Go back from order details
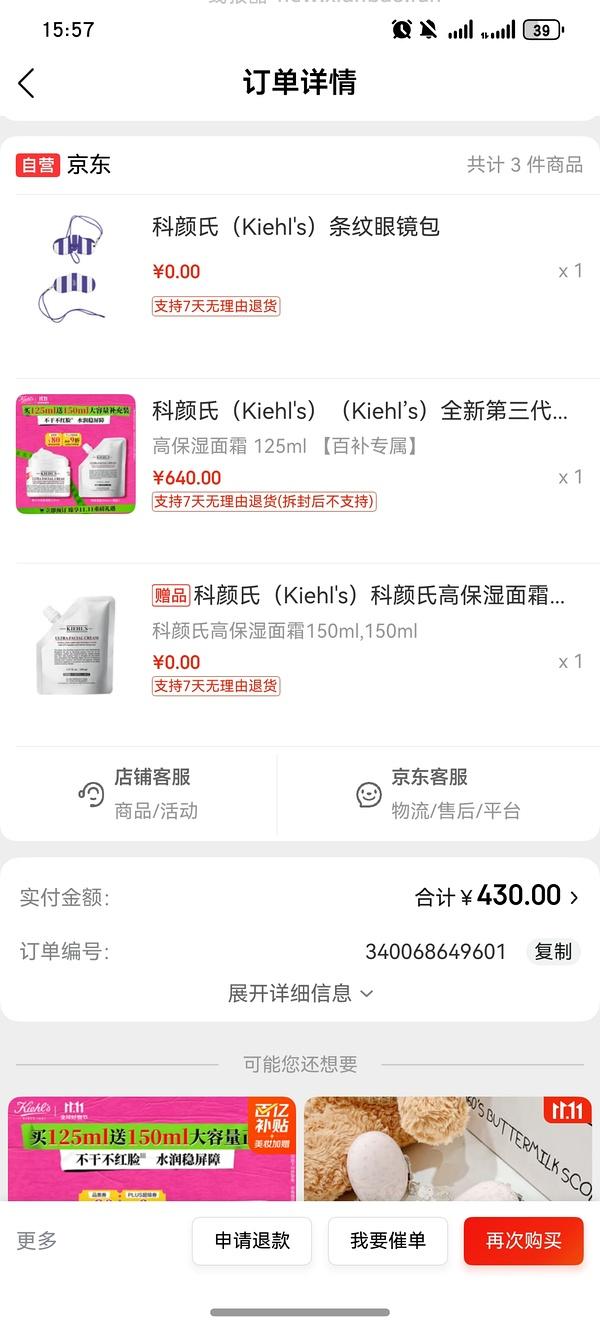600x1326 pixels. 27,83
